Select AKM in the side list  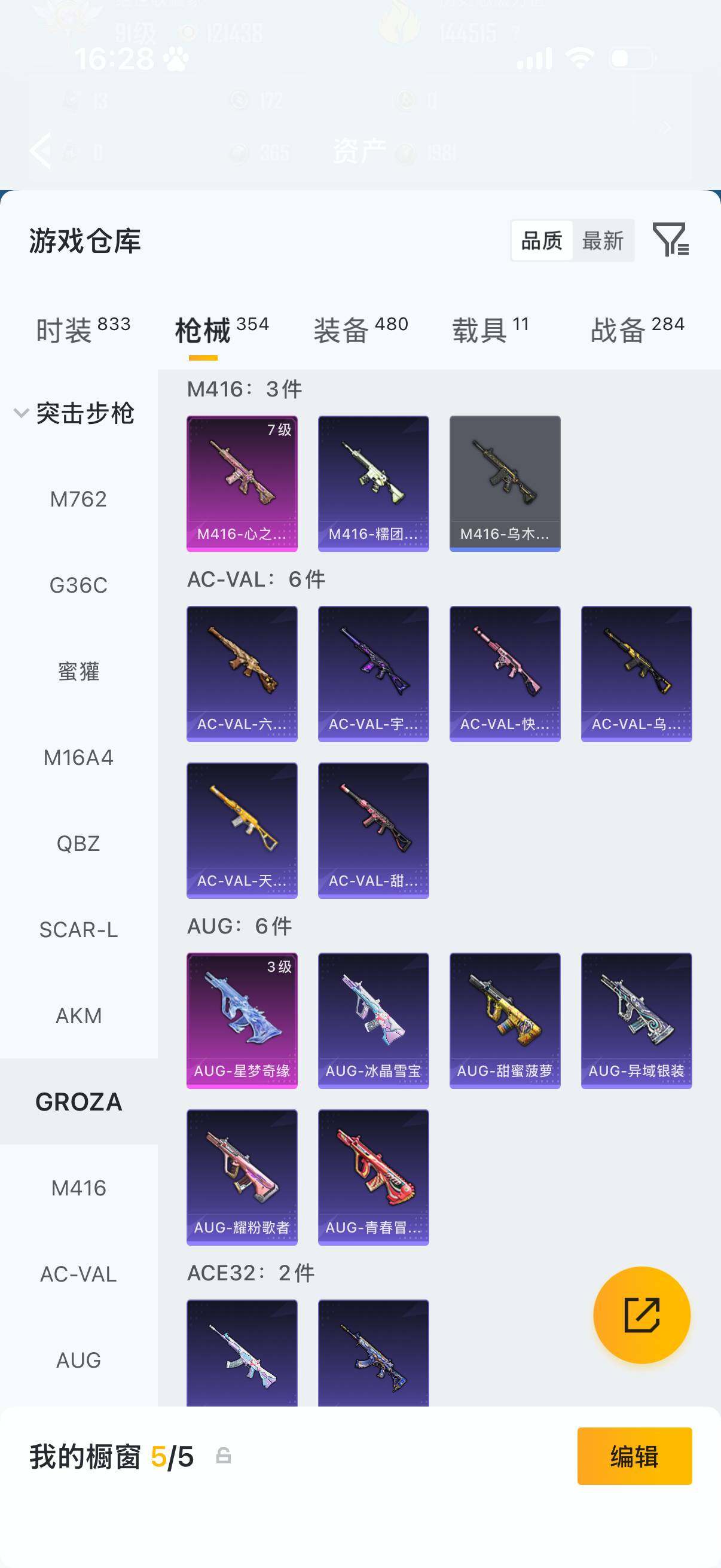pyautogui.click(x=78, y=1015)
